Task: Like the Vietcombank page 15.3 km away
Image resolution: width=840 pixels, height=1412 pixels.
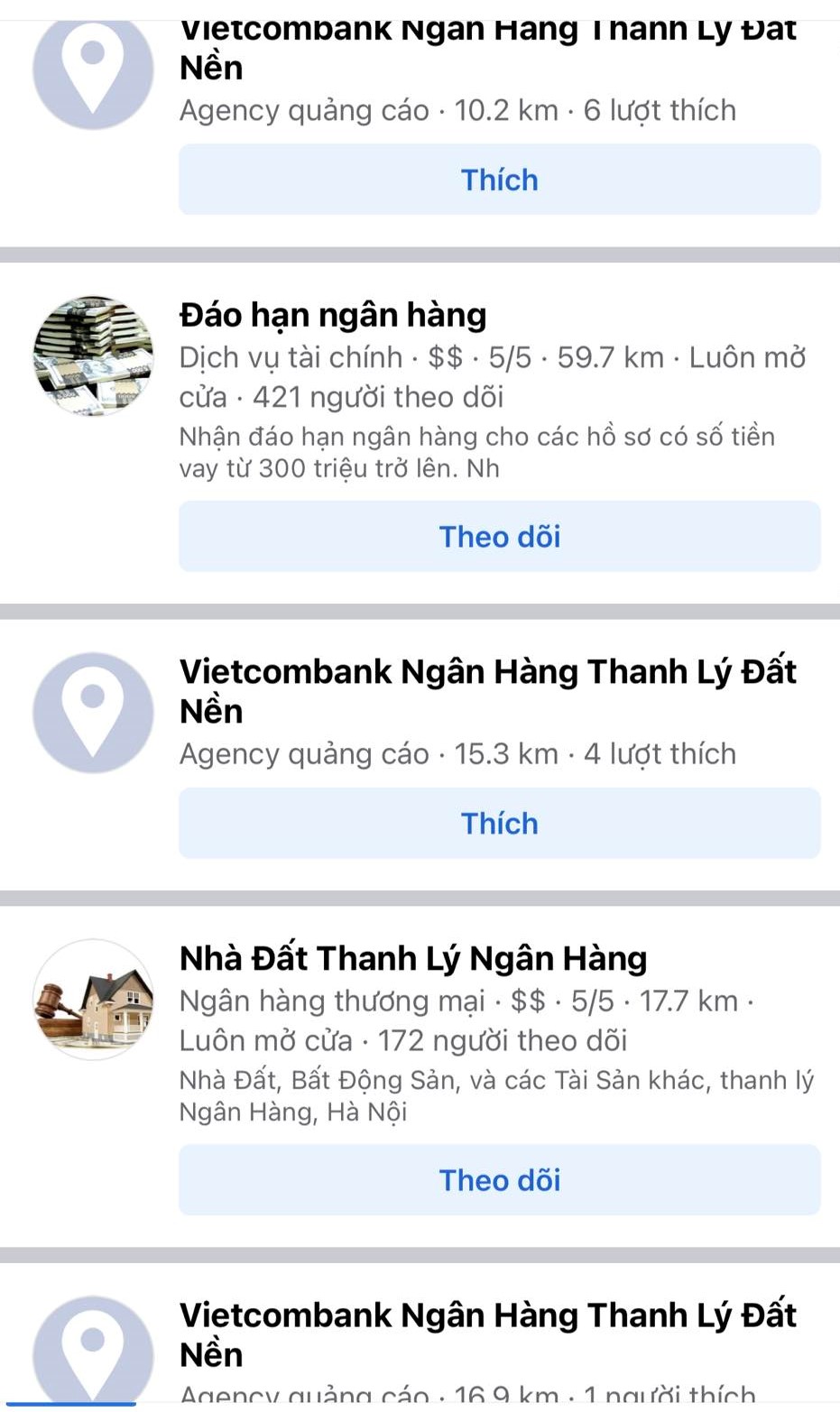Action: click(x=499, y=823)
